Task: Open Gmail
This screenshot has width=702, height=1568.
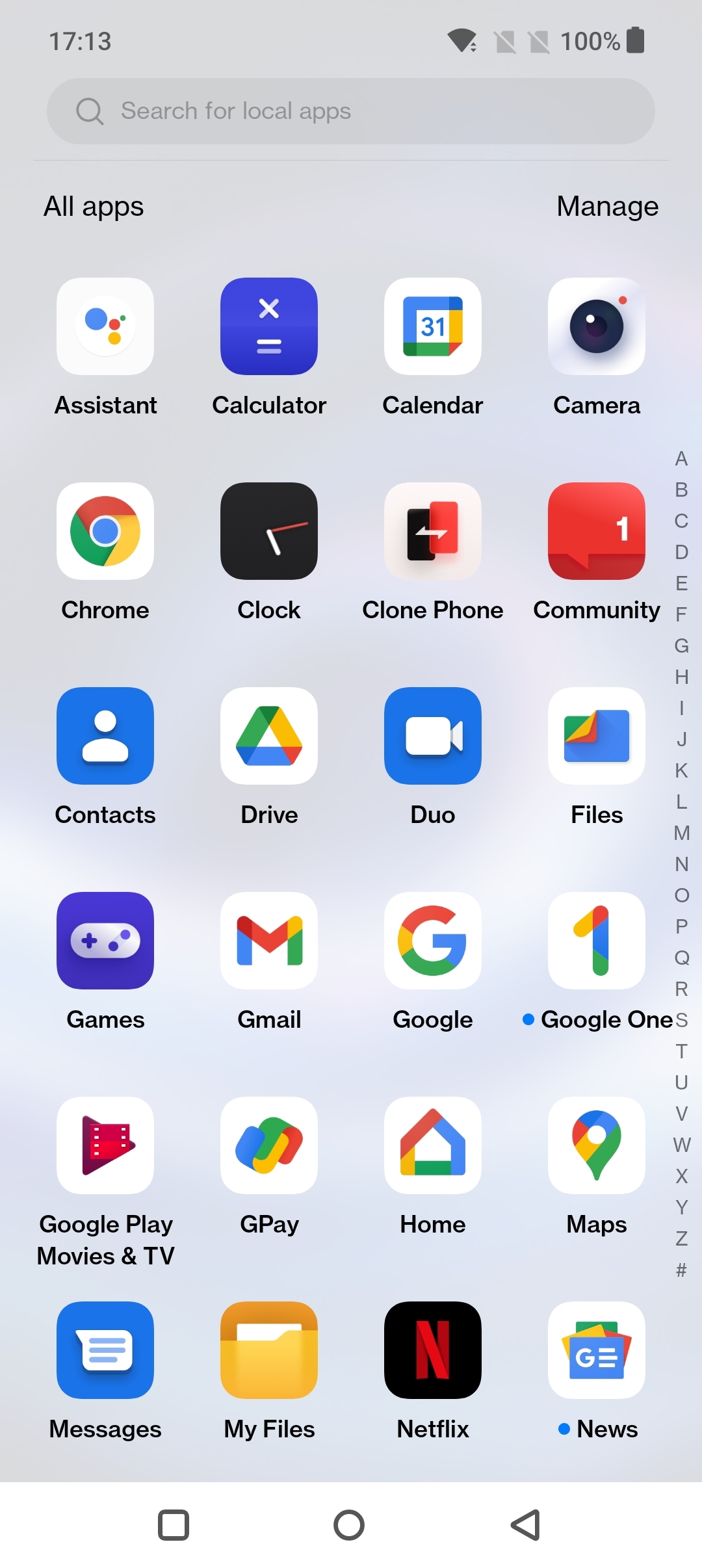Action: [269, 941]
